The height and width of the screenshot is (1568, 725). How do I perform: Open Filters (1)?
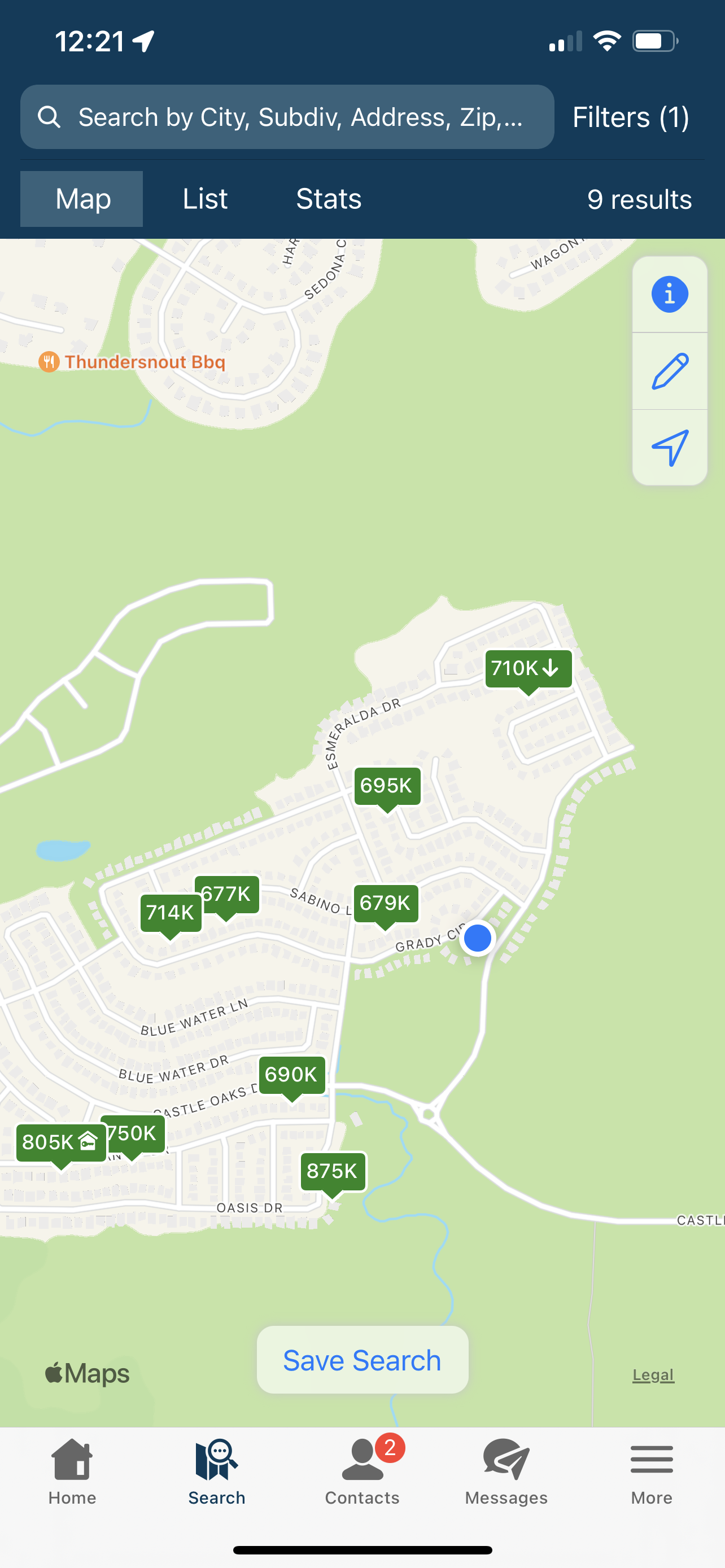point(631,117)
